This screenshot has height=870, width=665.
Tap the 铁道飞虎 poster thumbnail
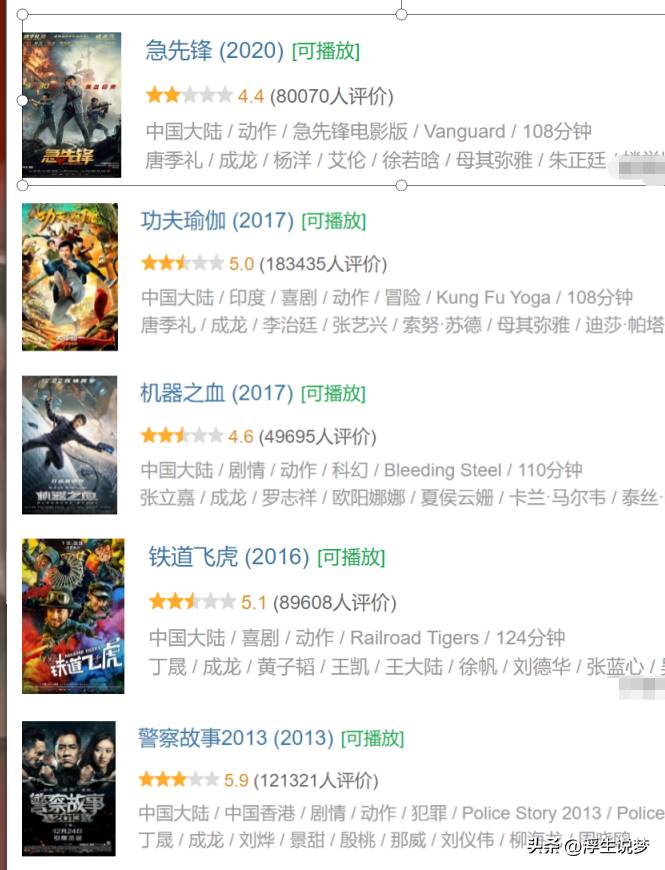coord(73,615)
